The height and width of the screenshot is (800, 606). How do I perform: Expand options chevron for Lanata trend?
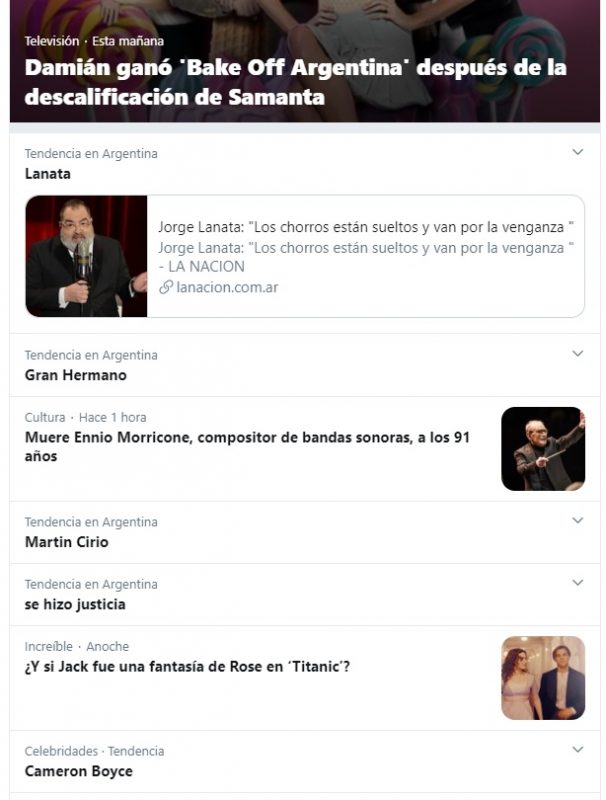click(577, 152)
